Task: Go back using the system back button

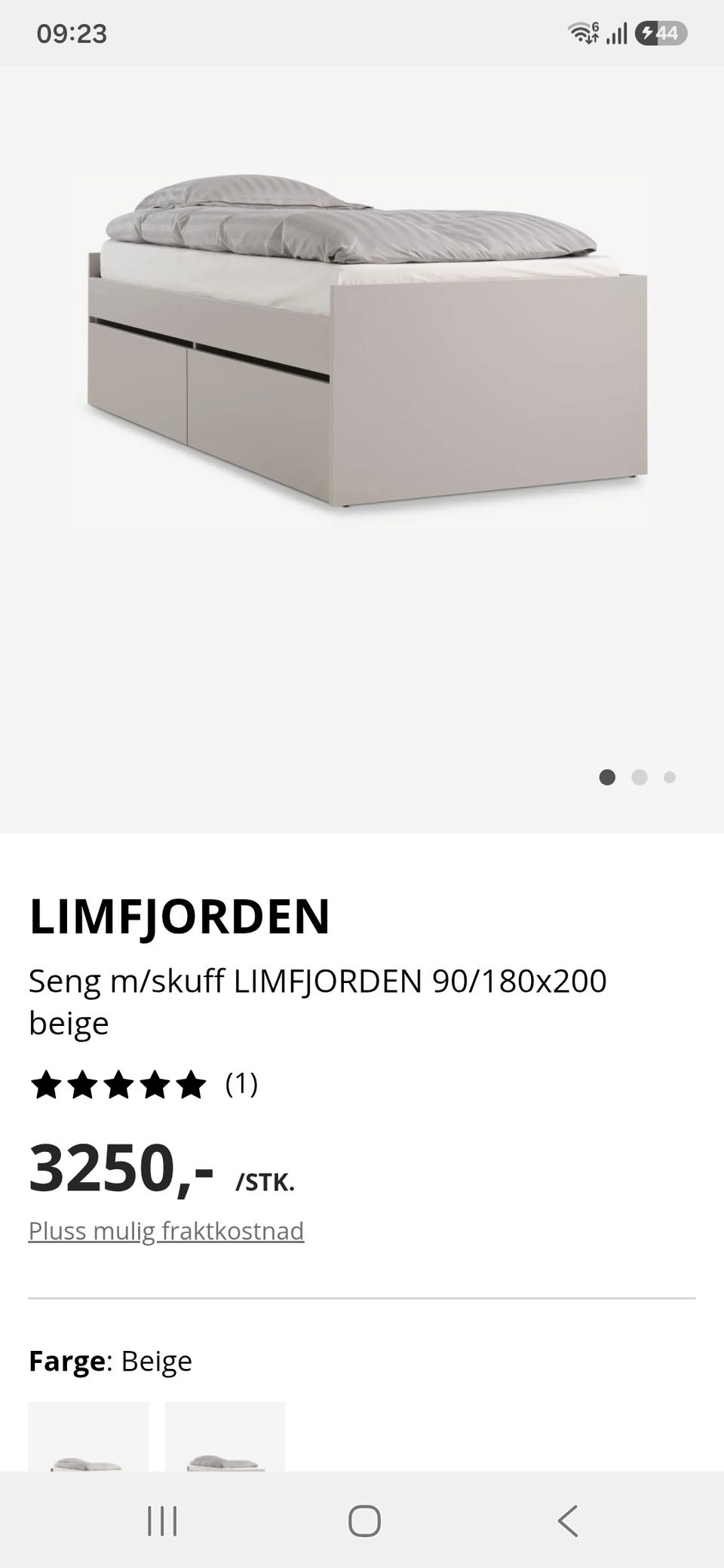Action: pos(569,1521)
